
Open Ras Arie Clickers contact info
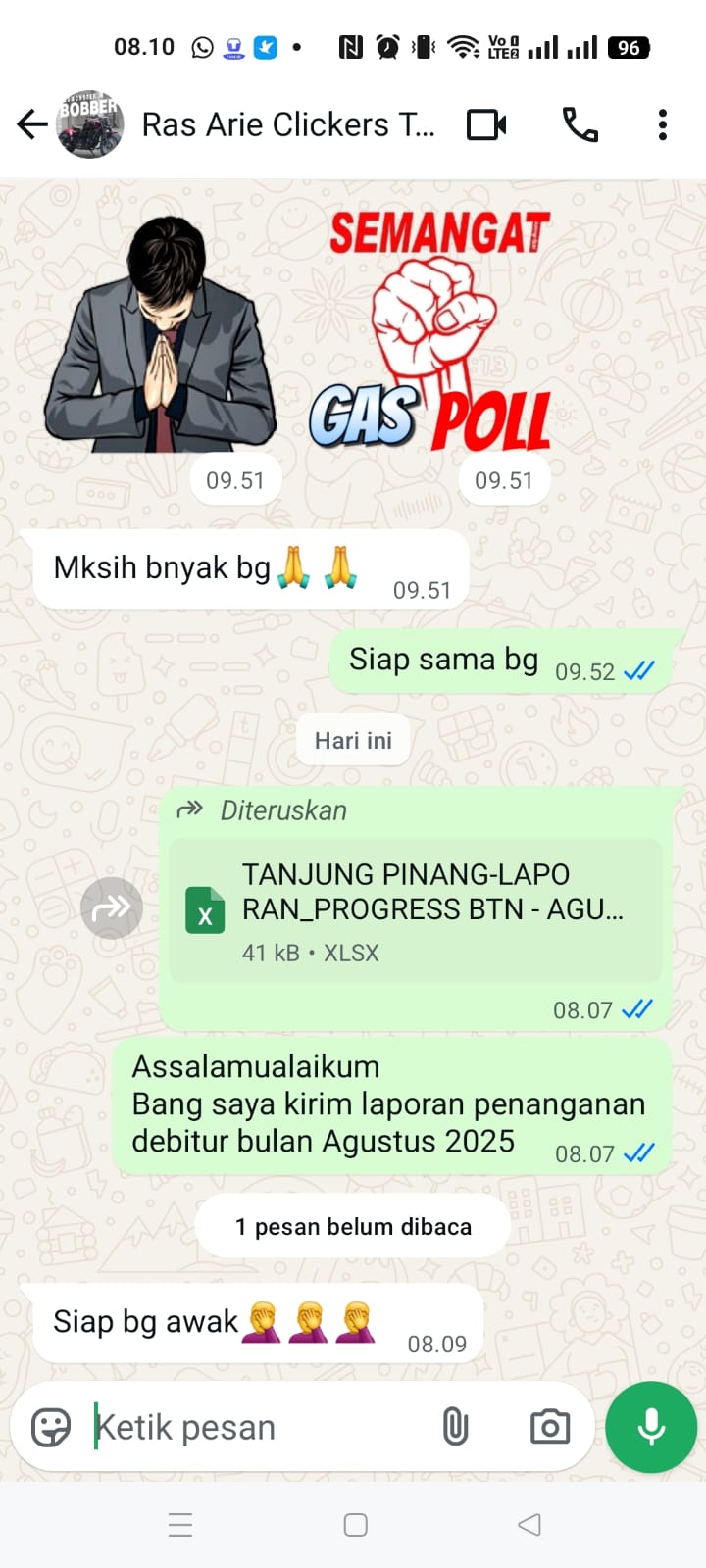[x=287, y=125]
